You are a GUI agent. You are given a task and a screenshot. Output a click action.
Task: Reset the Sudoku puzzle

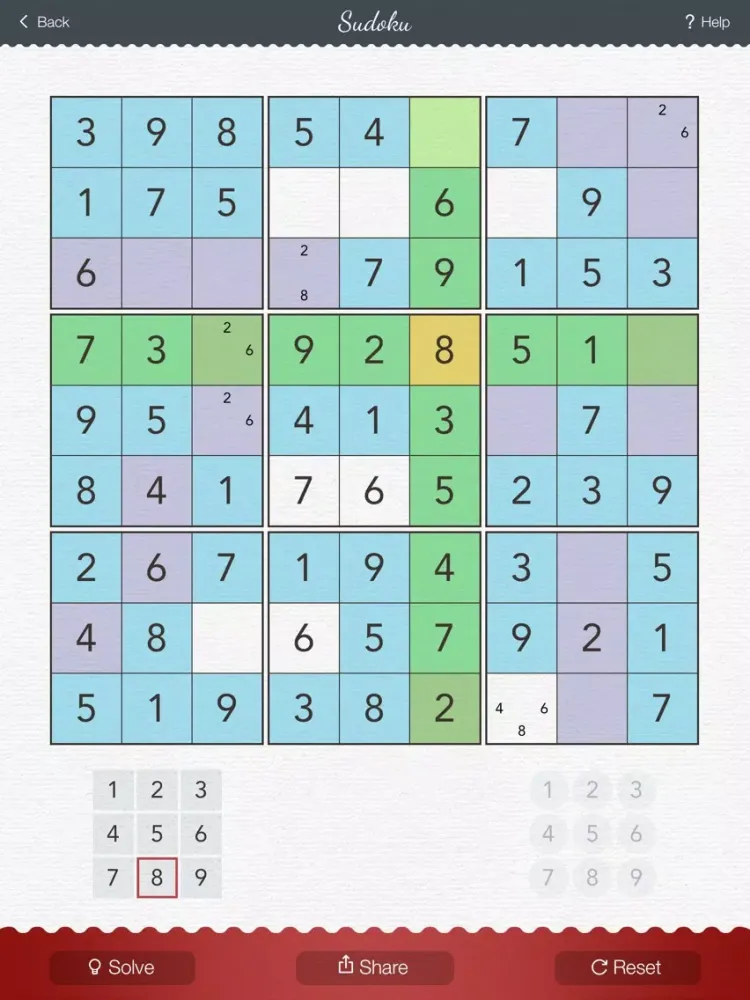click(x=627, y=967)
